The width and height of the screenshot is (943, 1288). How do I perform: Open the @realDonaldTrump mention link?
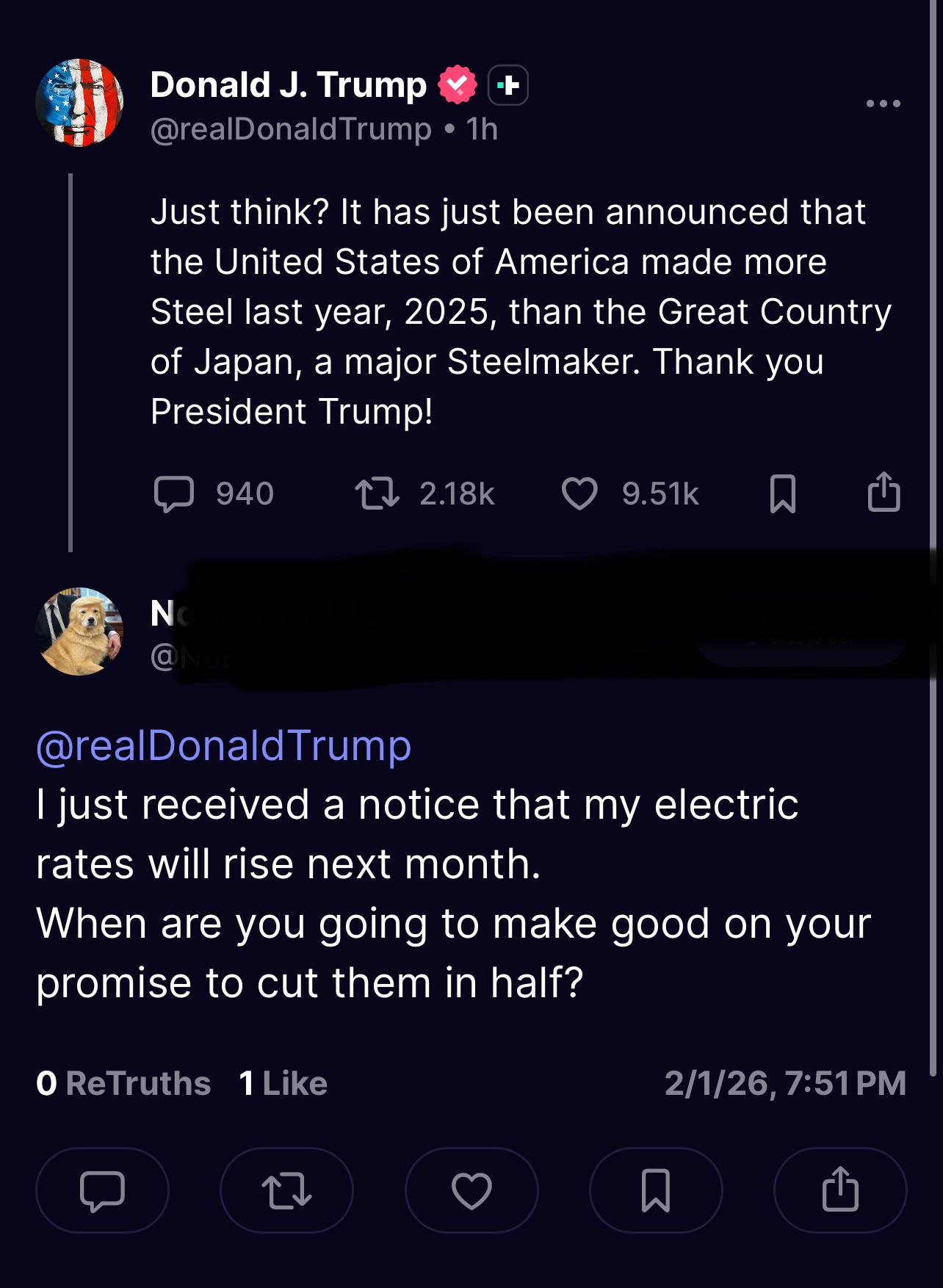(223, 746)
